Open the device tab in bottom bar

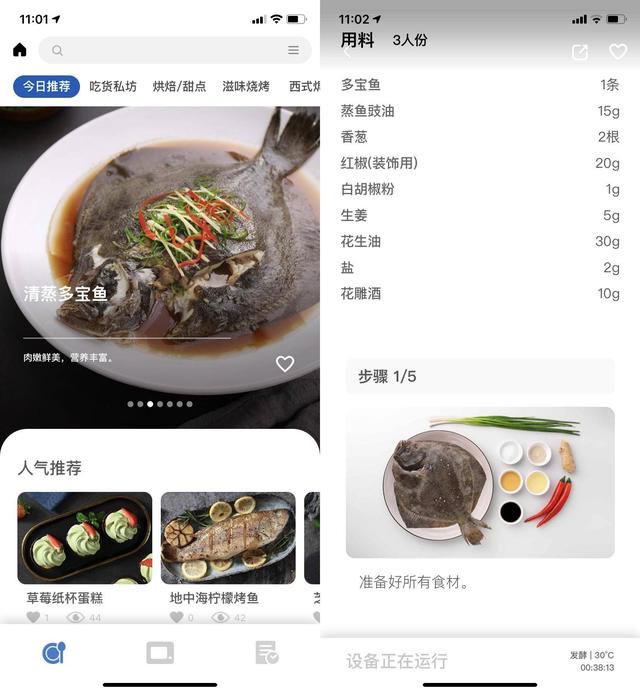click(x=160, y=653)
